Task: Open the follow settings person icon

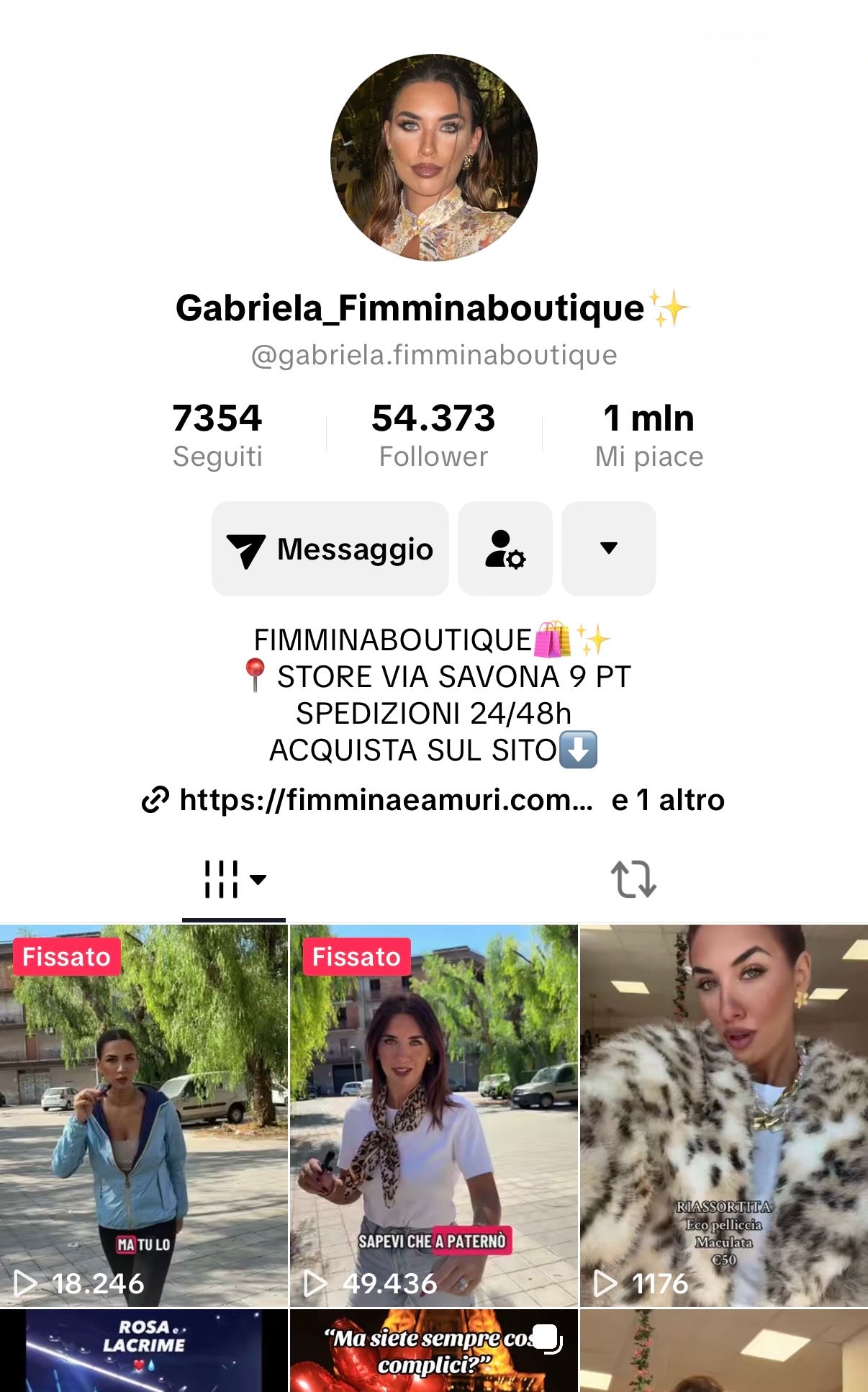Action: pyautogui.click(x=505, y=549)
